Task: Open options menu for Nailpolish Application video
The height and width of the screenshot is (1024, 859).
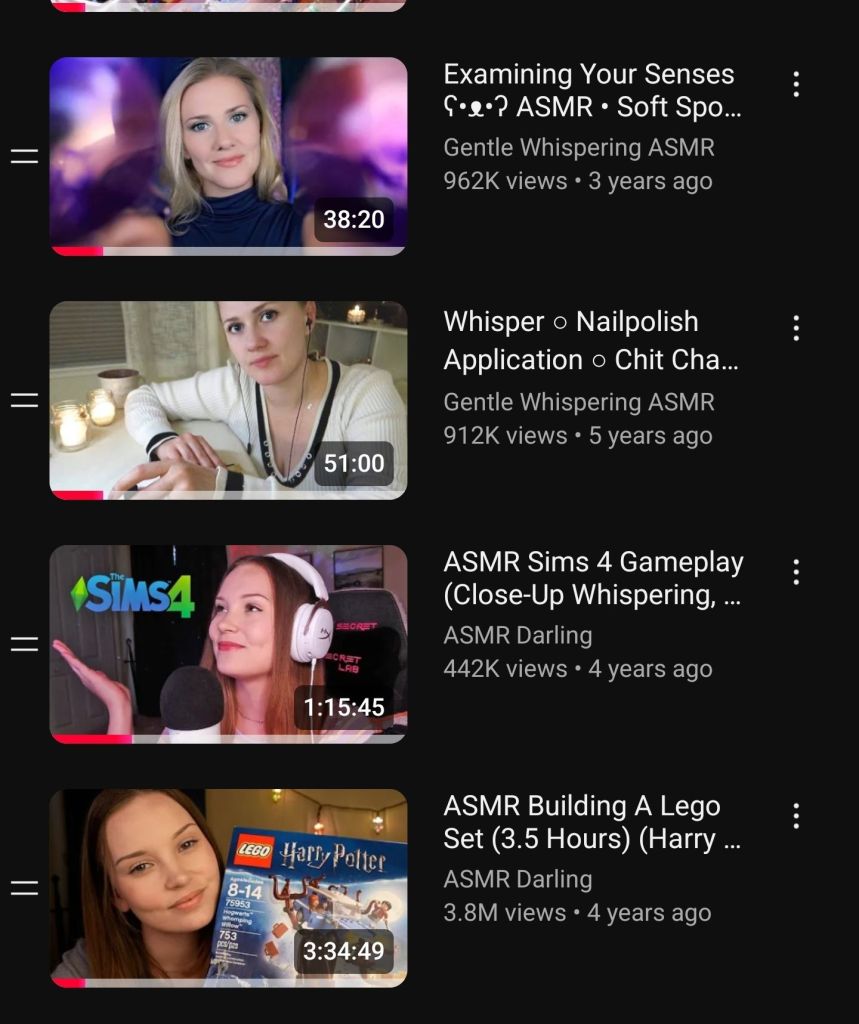Action: pyautogui.click(x=796, y=328)
